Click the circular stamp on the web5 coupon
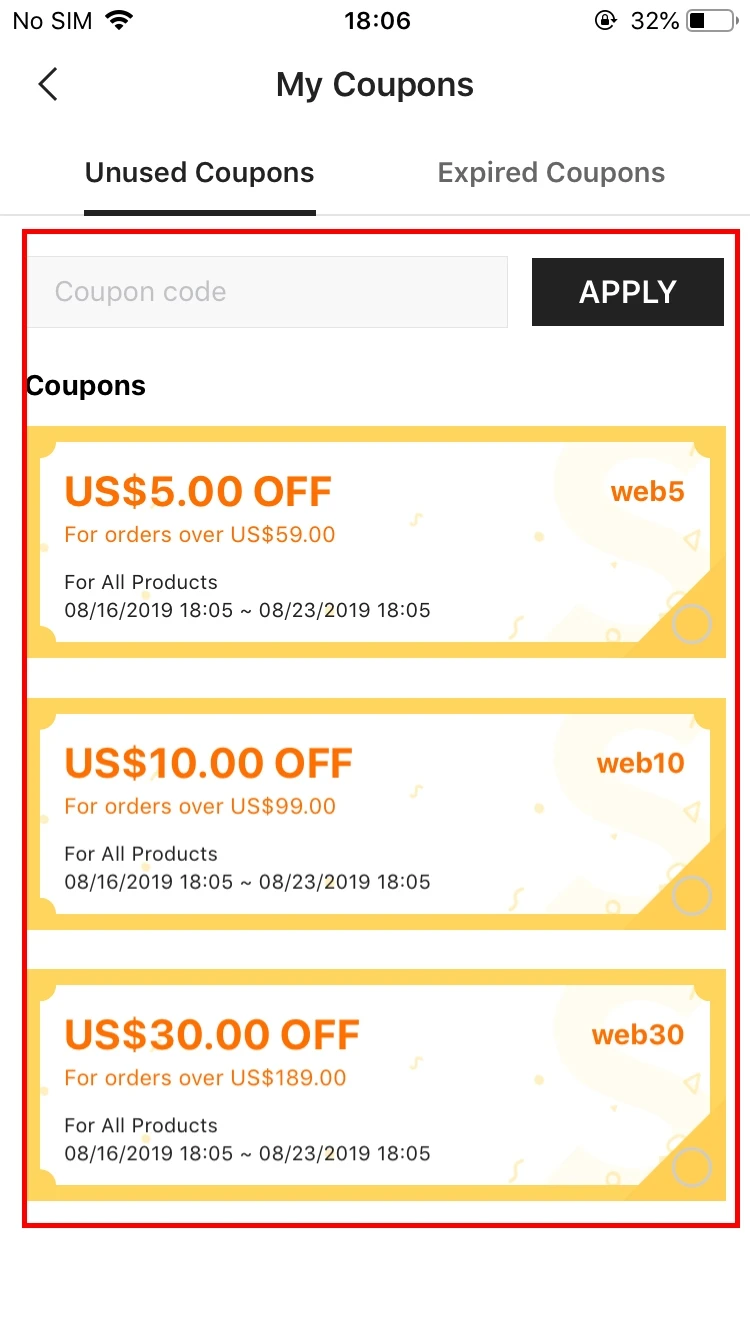 [x=694, y=623]
